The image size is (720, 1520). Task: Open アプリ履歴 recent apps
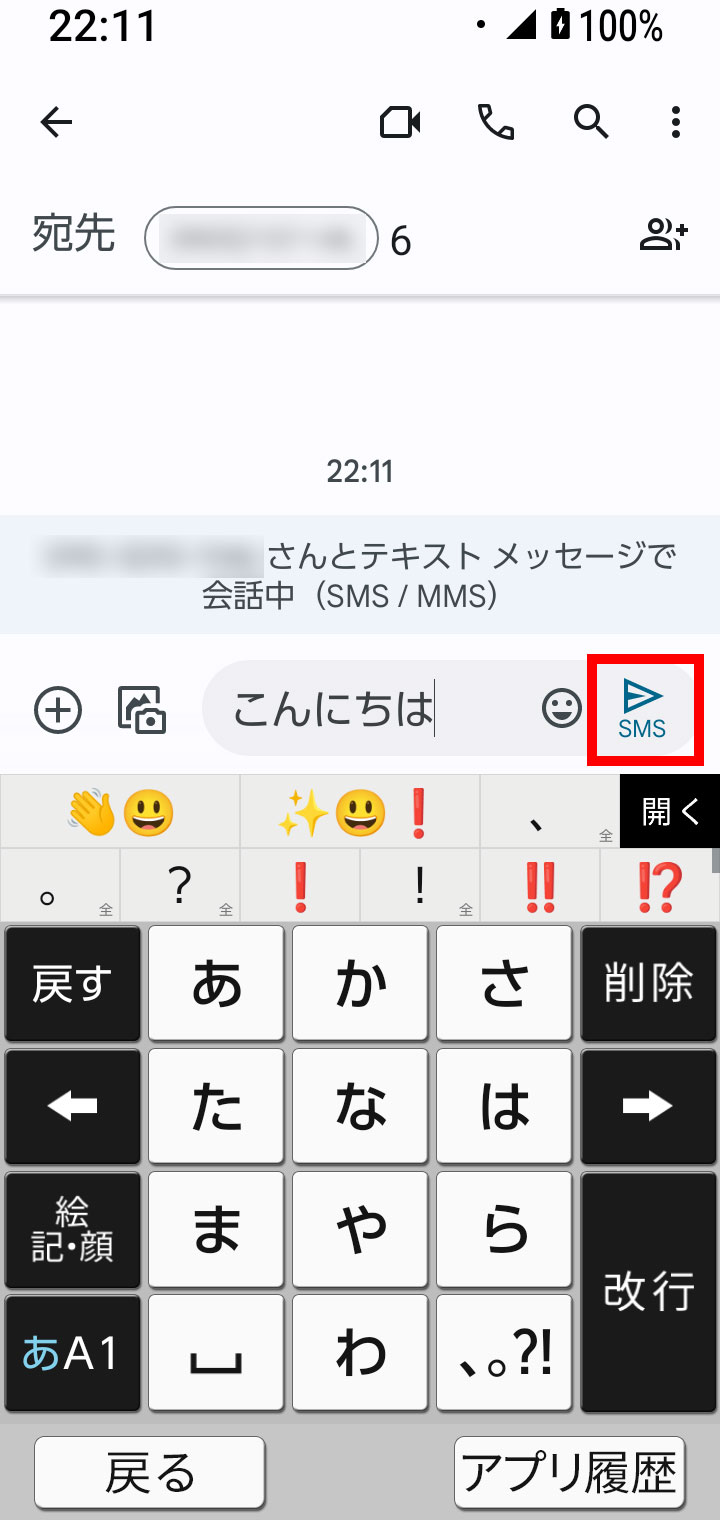point(570,1473)
